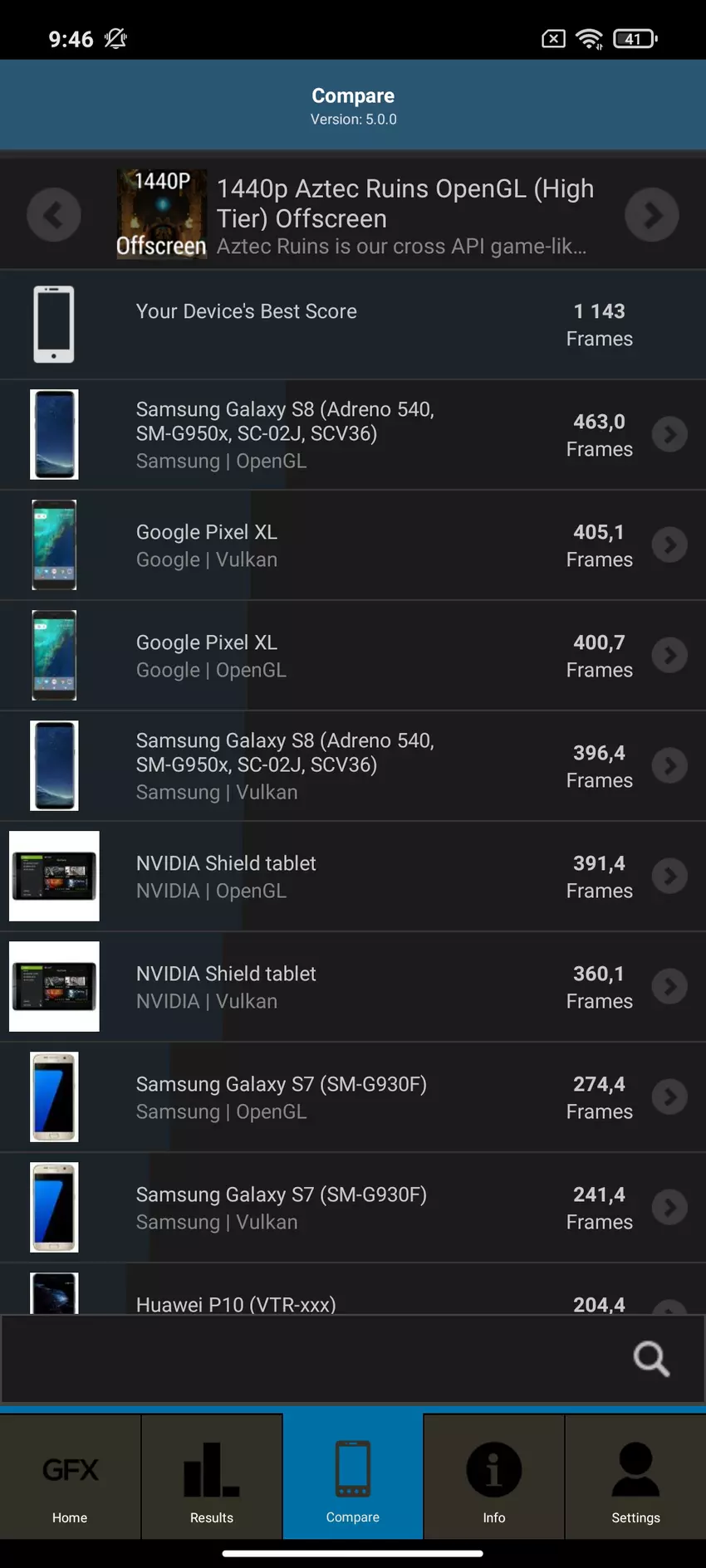This screenshot has width=706, height=1568.
Task: Switch to the Home tab
Action: (x=70, y=1478)
